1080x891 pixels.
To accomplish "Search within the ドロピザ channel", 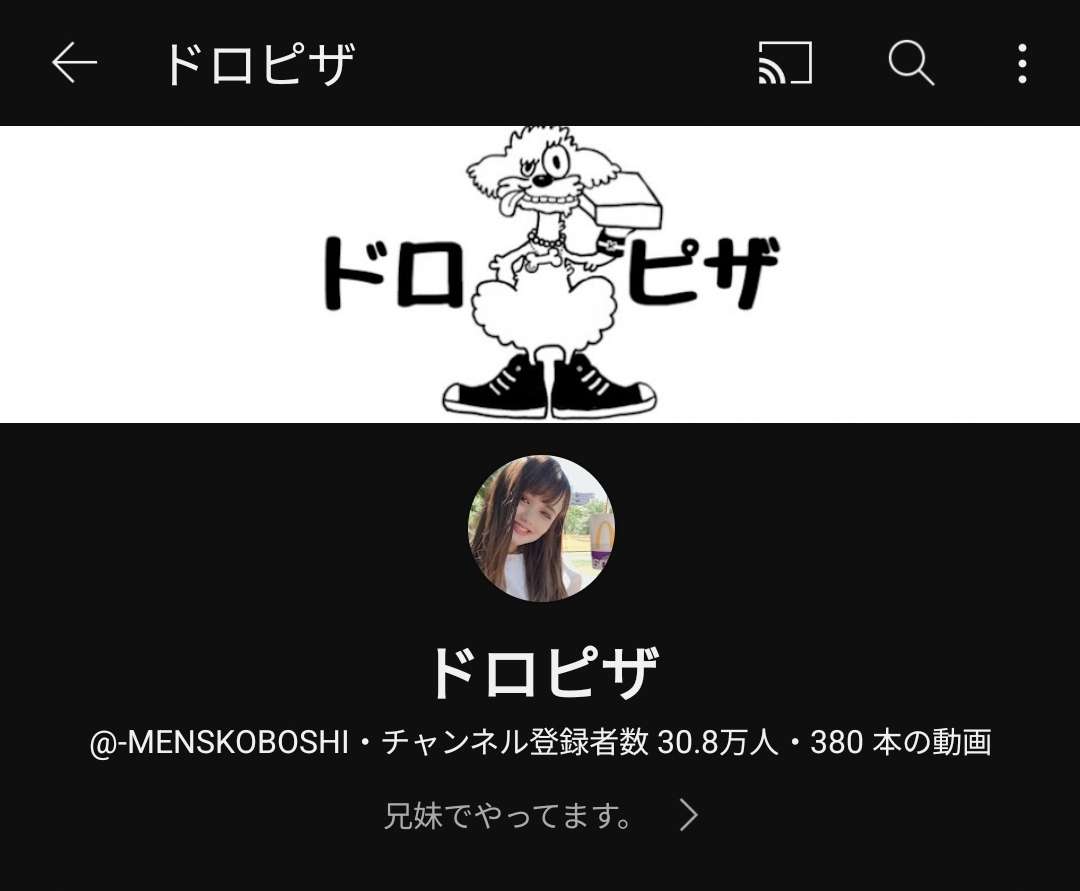I will pos(911,64).
